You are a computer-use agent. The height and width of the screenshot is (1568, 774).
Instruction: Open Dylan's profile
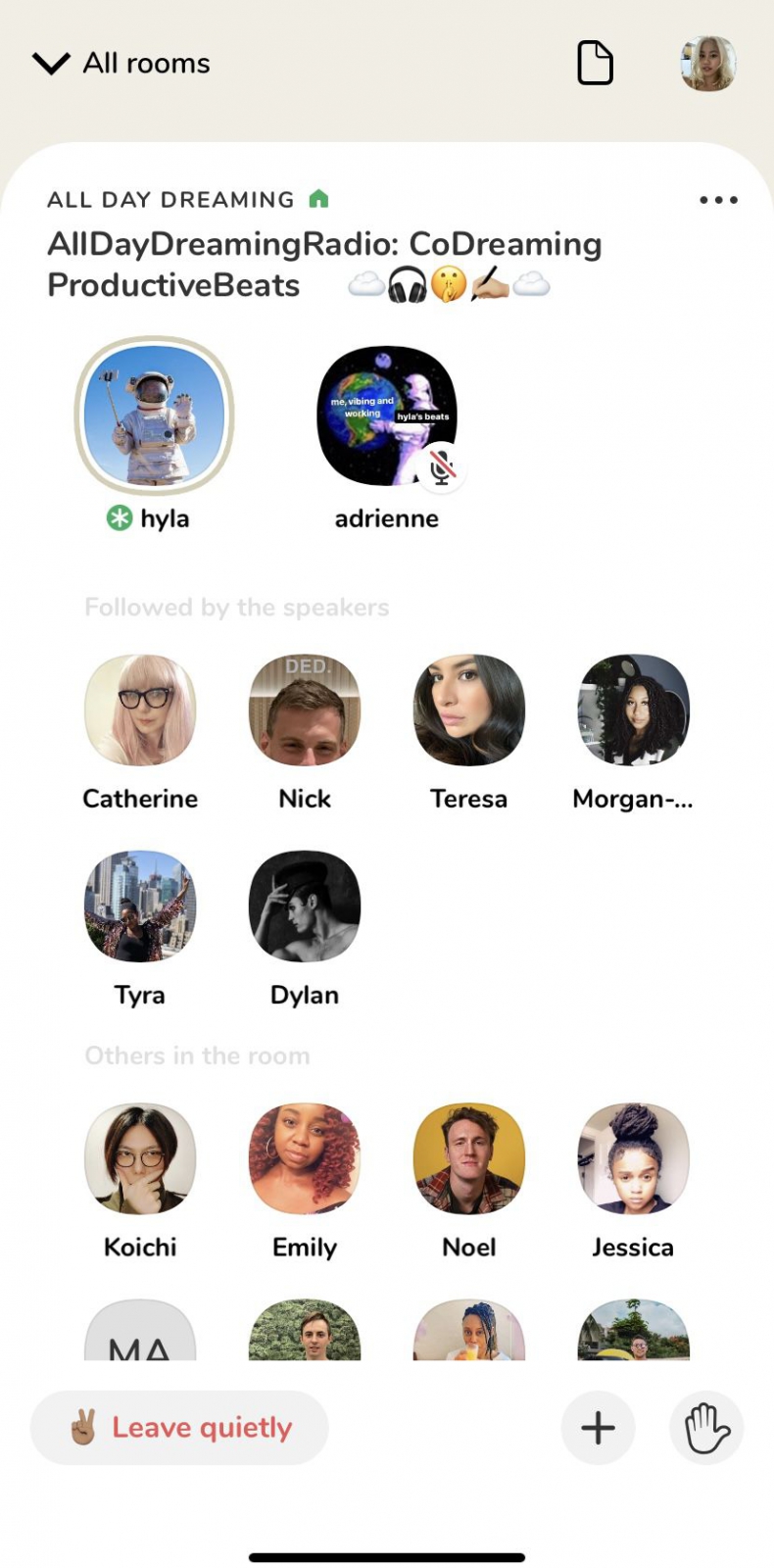[x=305, y=906]
